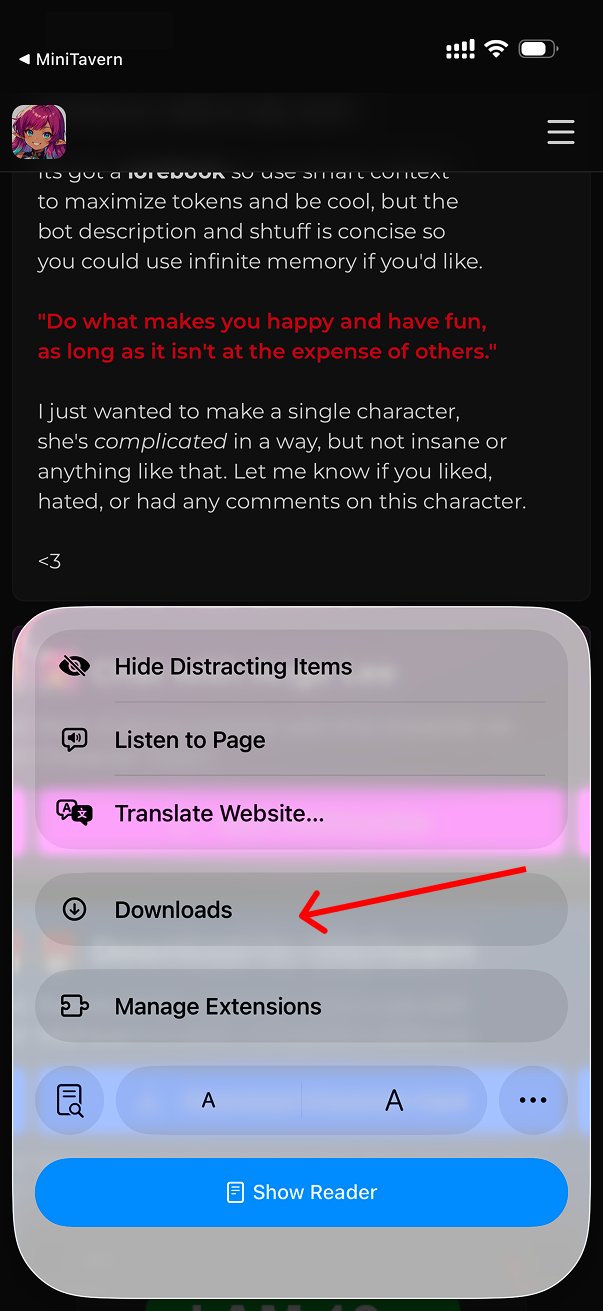
Task: Decrease text size with small A
Action: click(x=208, y=1100)
